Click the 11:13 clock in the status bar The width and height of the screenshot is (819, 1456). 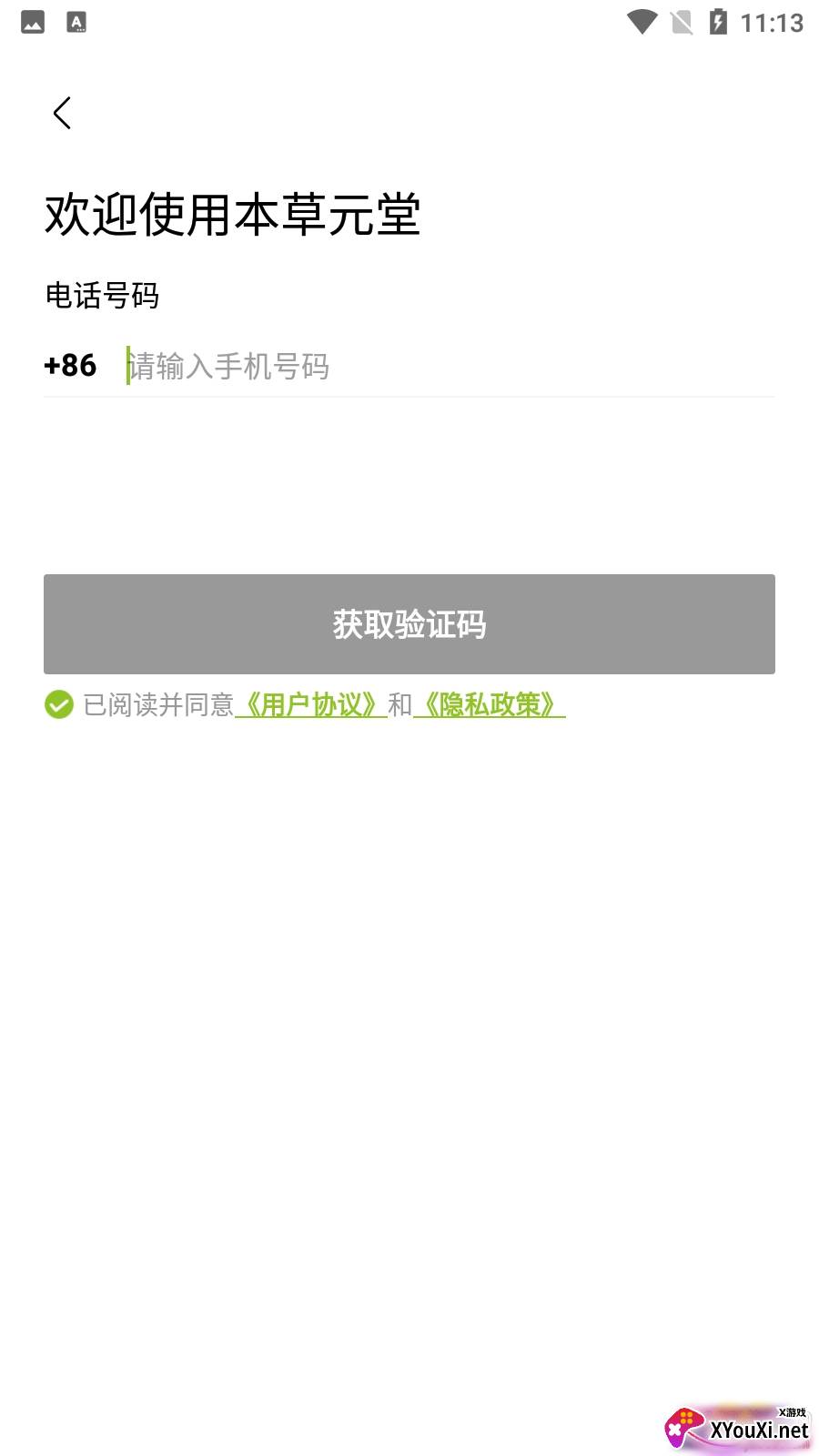[x=772, y=23]
